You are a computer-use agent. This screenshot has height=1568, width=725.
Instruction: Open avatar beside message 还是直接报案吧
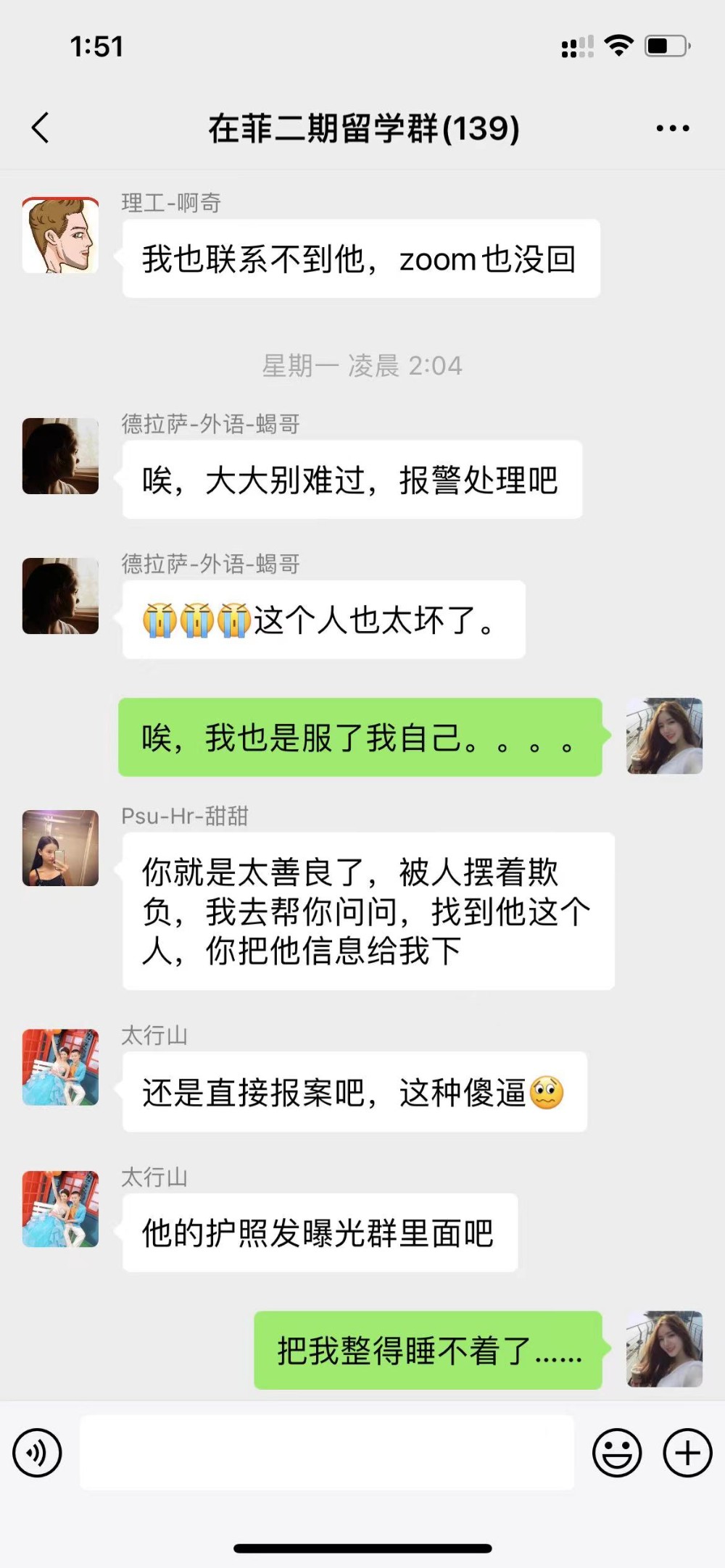click(x=60, y=1067)
